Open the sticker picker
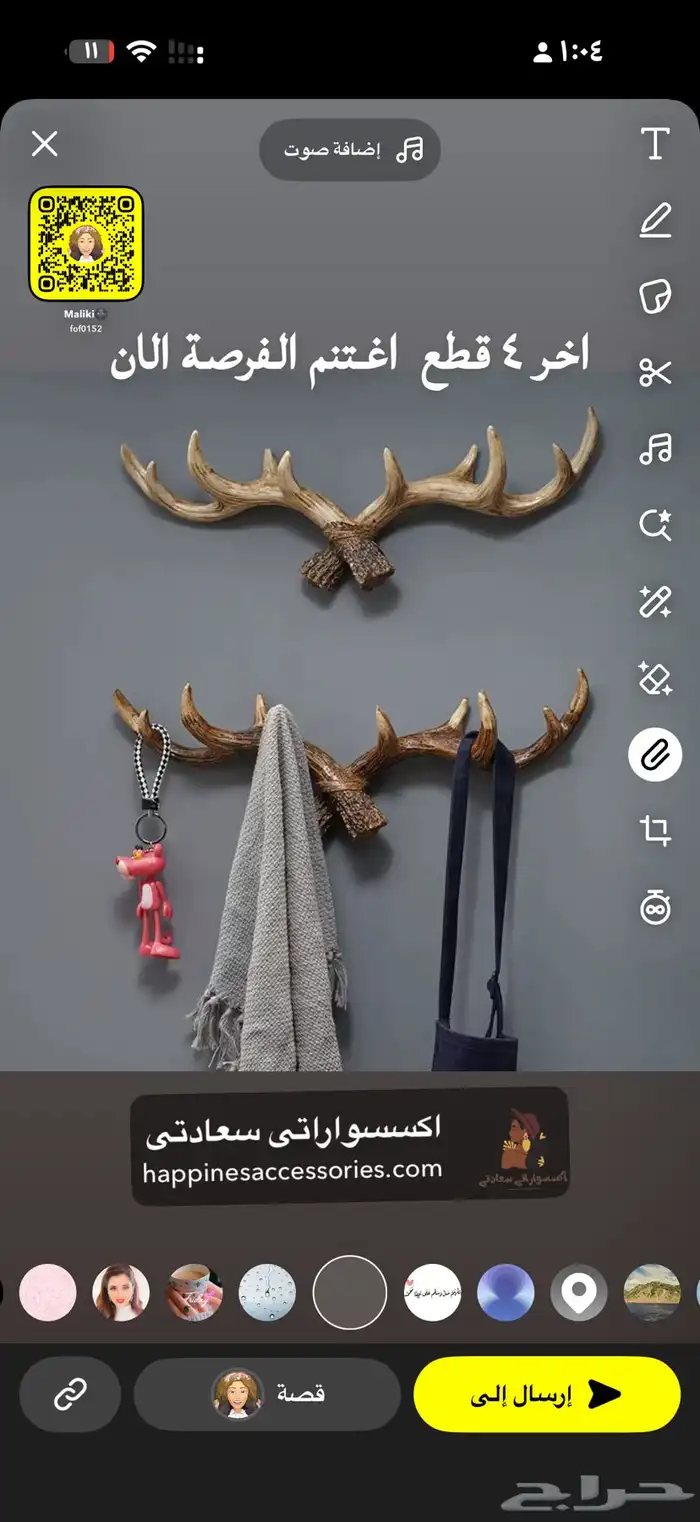 [655, 297]
